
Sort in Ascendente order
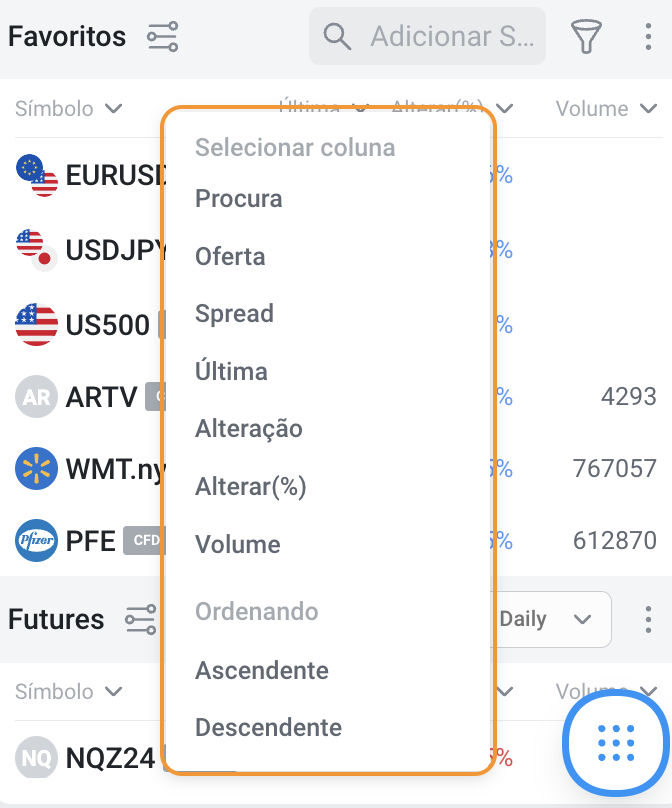point(262,670)
